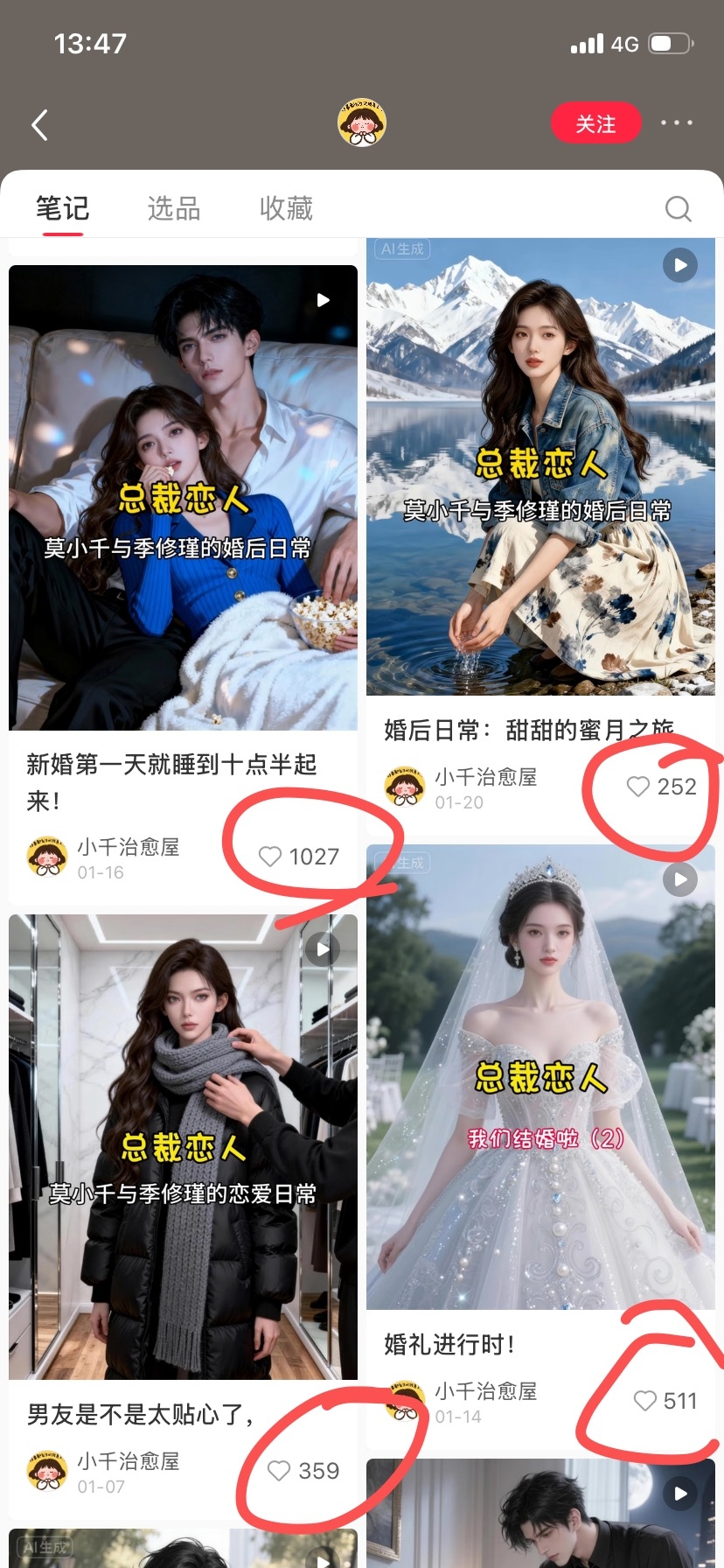Open the note 男友是不是太贴心了
This screenshot has width=724, height=1568.
140,1414
